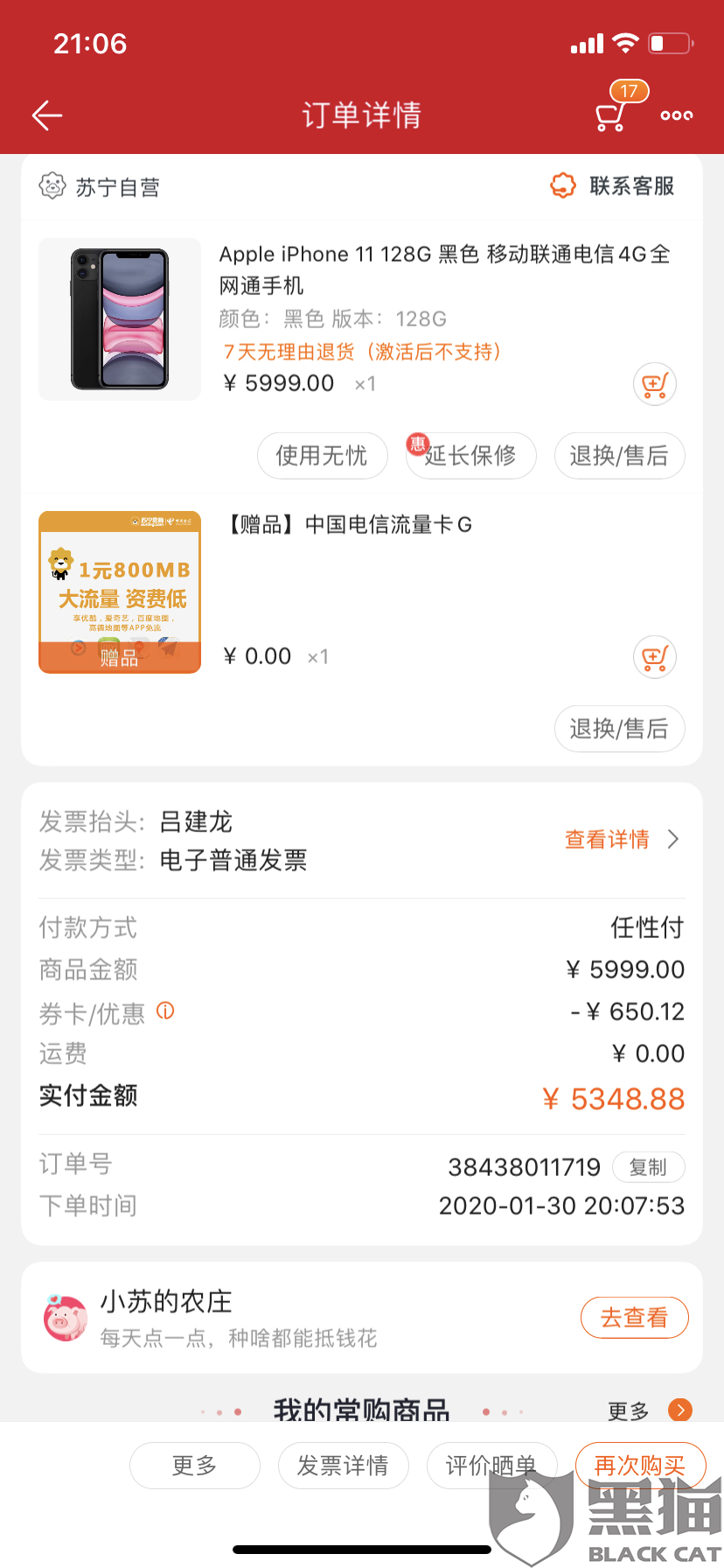The image size is (724, 1568).
Task: Open the more options ellipsis menu
Action: pos(676,115)
